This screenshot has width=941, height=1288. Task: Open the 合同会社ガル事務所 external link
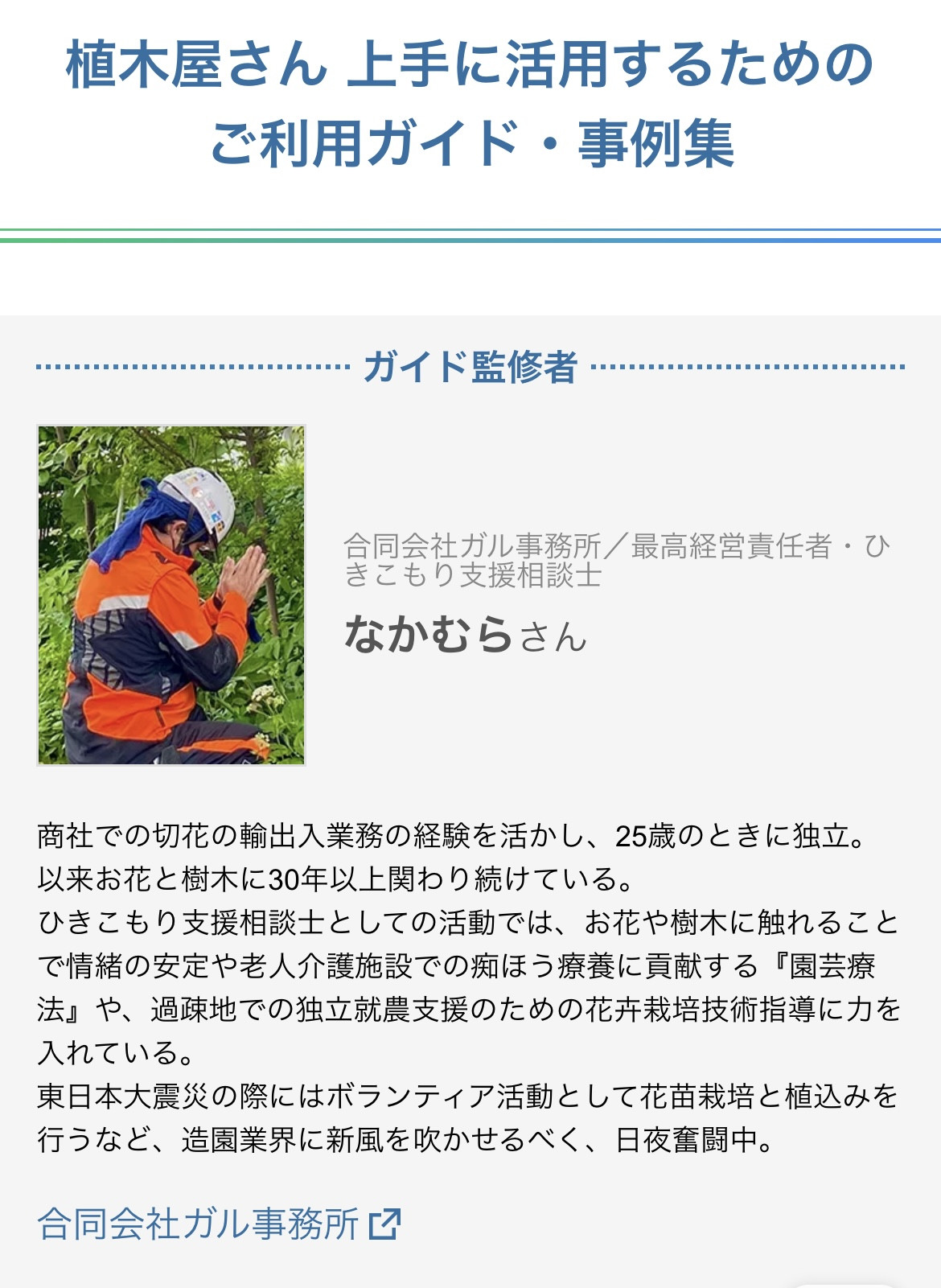[217, 1224]
